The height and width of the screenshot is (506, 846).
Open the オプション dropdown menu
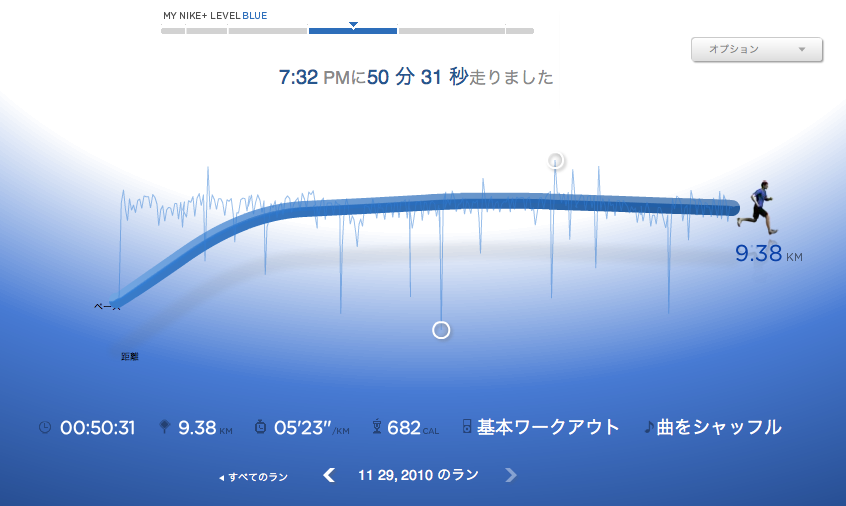756,49
